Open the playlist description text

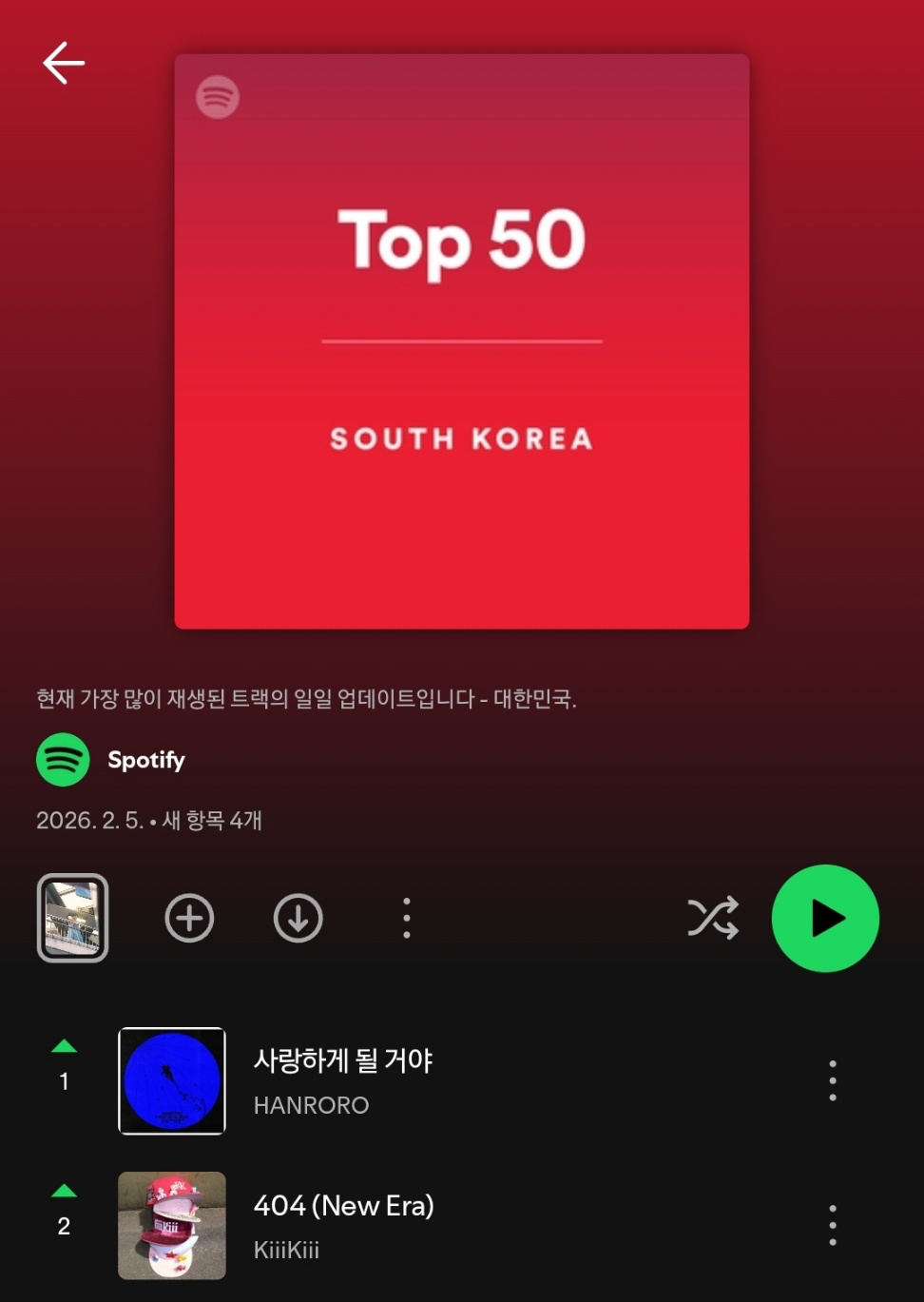tap(307, 698)
